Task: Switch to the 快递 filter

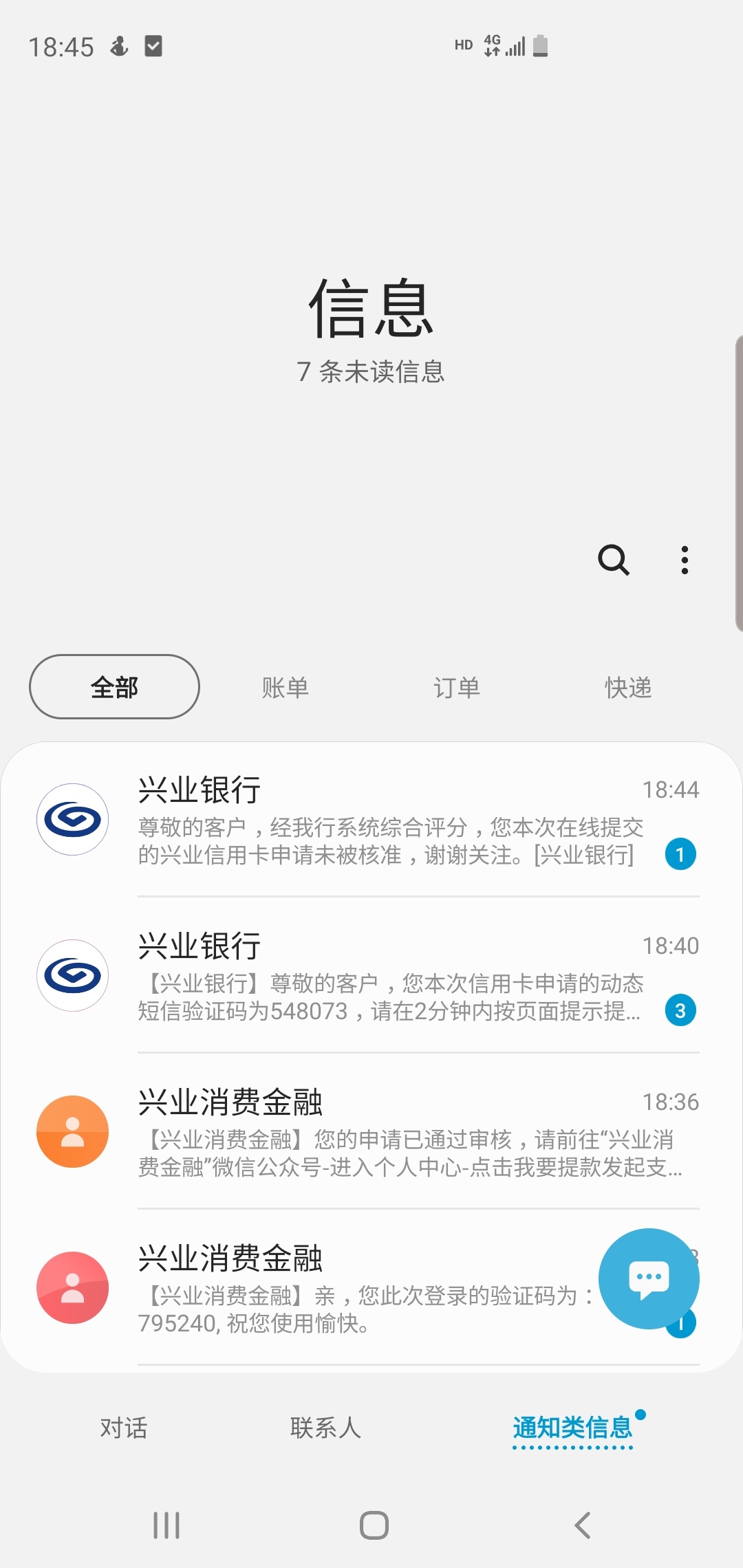Action: click(627, 687)
